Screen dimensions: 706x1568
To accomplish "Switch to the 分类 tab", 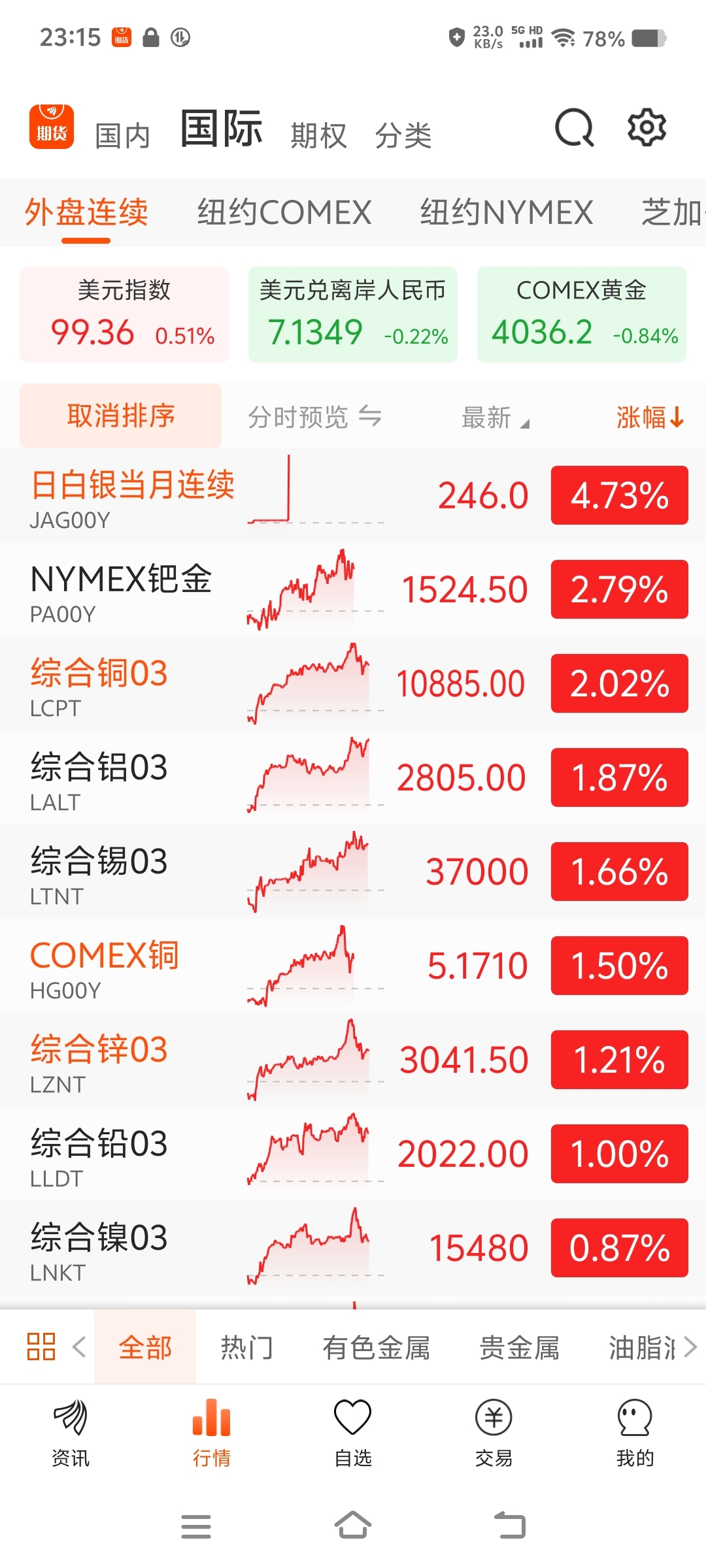I will click(x=403, y=136).
